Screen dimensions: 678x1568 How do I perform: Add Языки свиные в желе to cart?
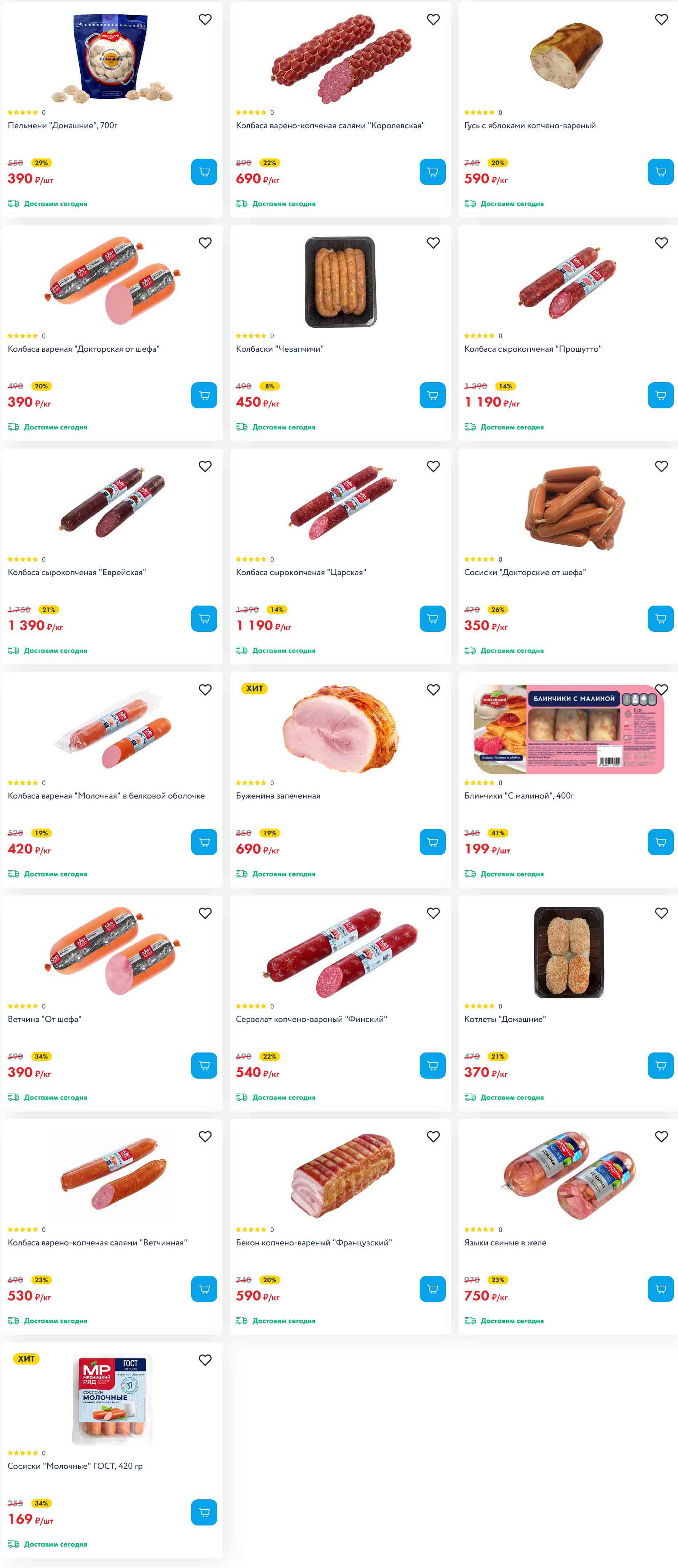point(660,1289)
